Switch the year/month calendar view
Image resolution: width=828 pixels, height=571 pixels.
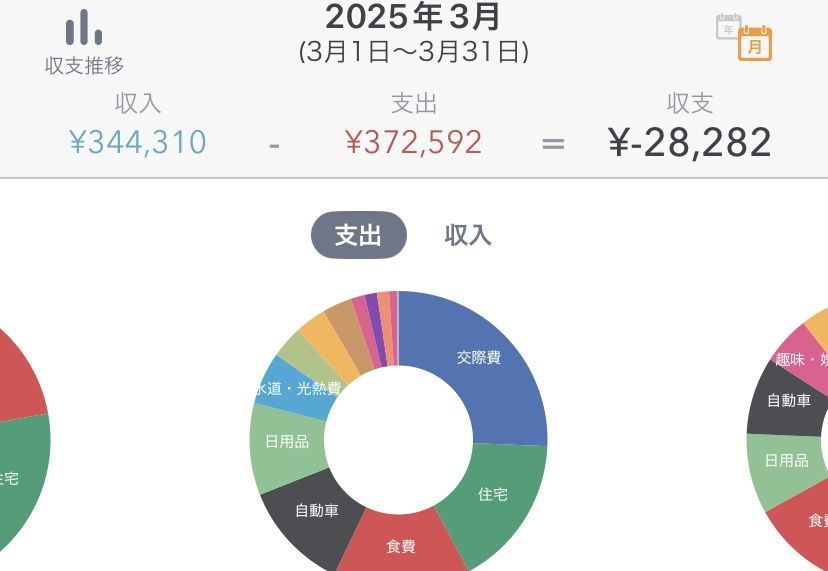coord(744,38)
